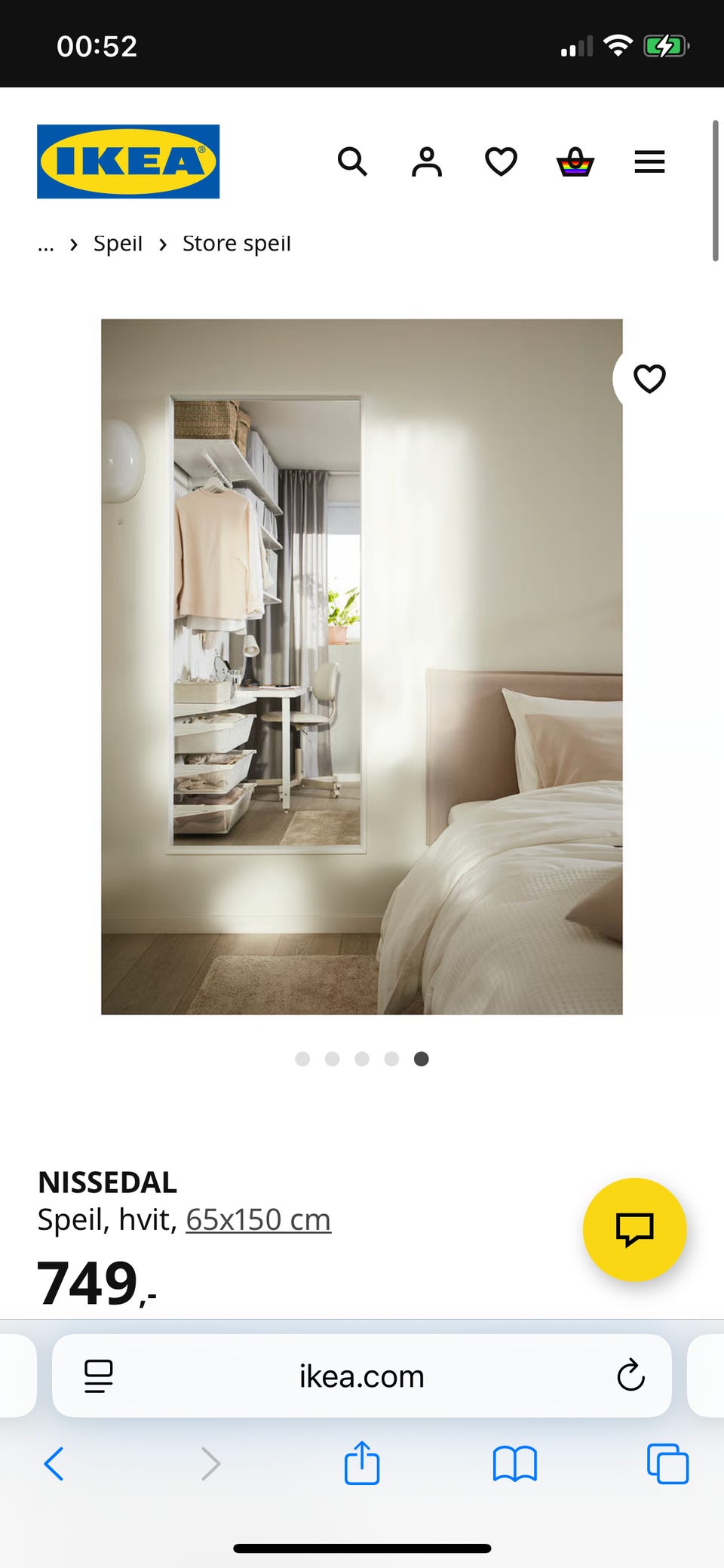This screenshot has width=724, height=1568.
Task: Open the Store speil breadcrumb
Action: [236, 243]
